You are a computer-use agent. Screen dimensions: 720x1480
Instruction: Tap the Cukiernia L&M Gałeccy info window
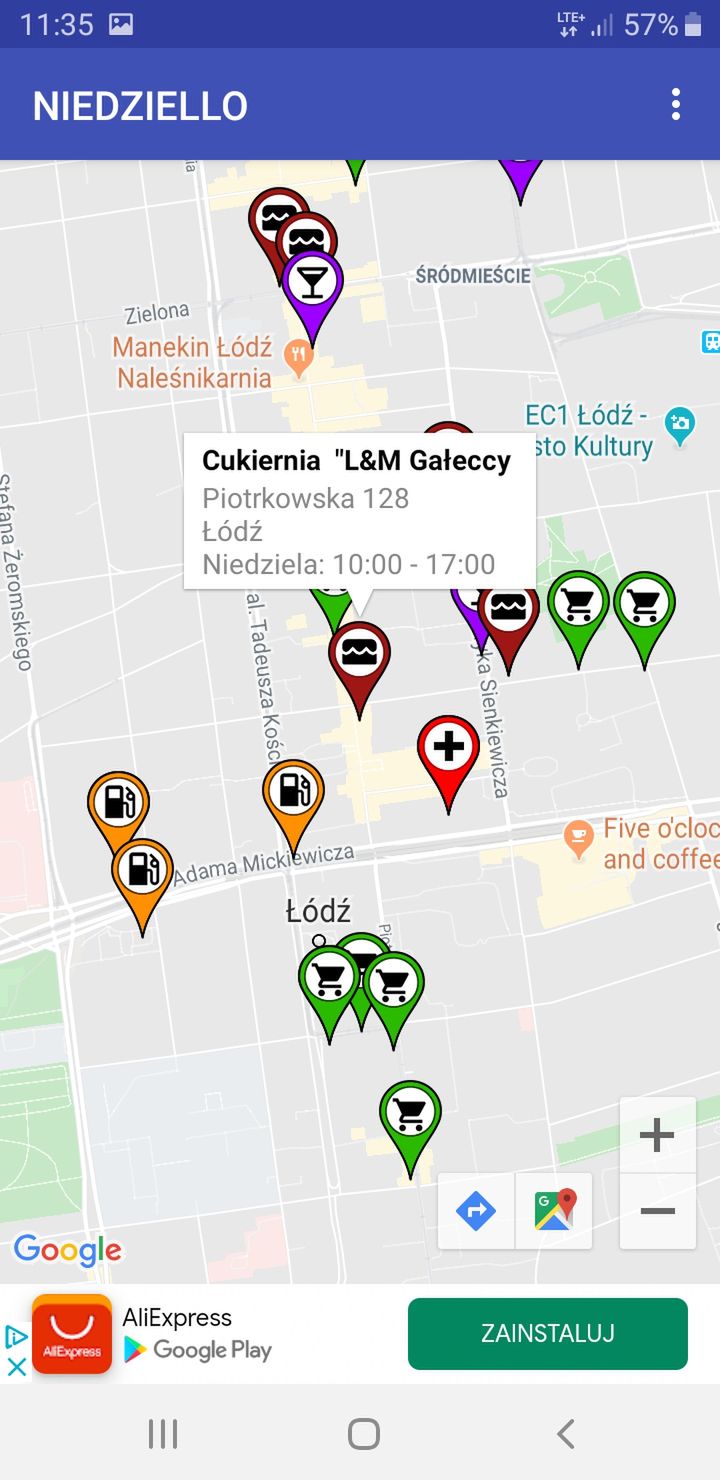(360, 511)
